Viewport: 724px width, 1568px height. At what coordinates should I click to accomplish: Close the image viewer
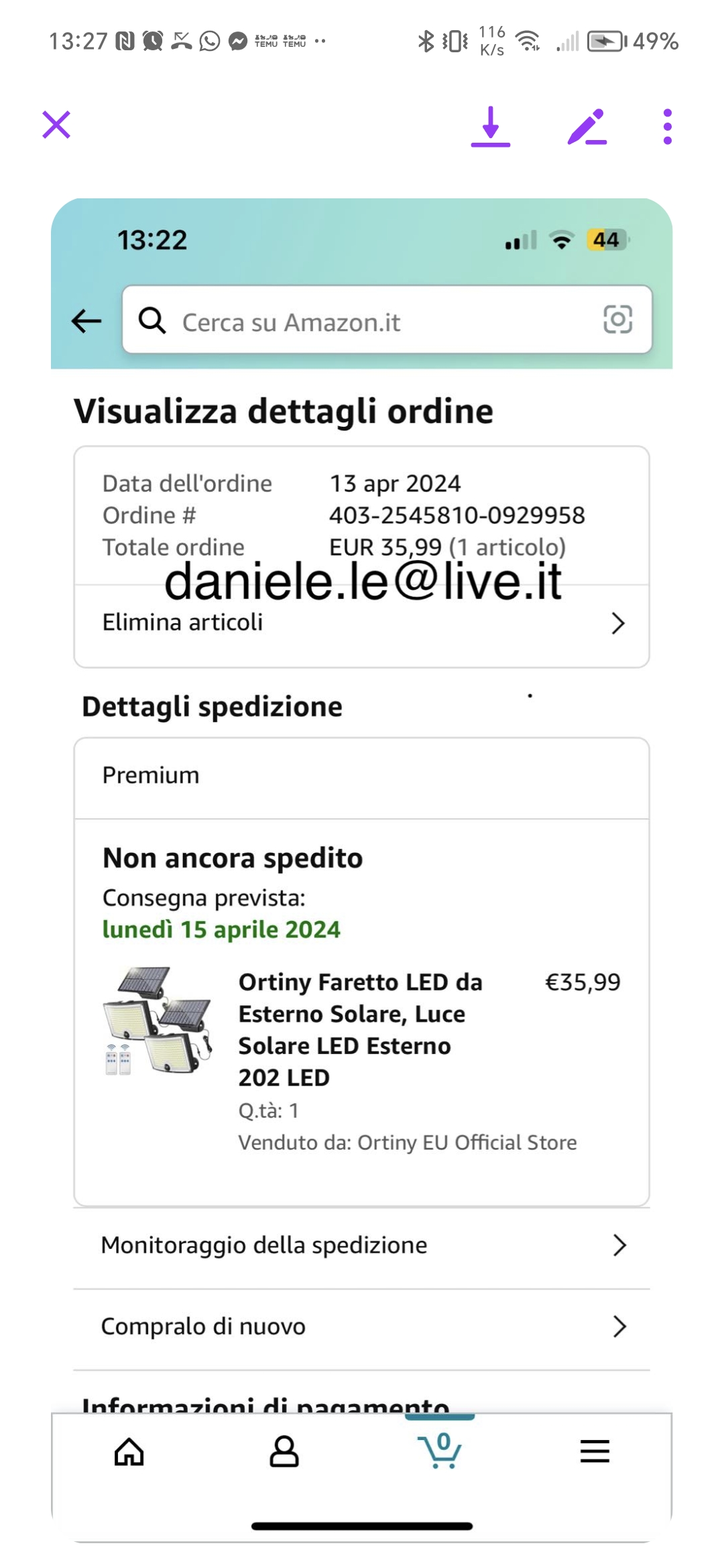56,125
